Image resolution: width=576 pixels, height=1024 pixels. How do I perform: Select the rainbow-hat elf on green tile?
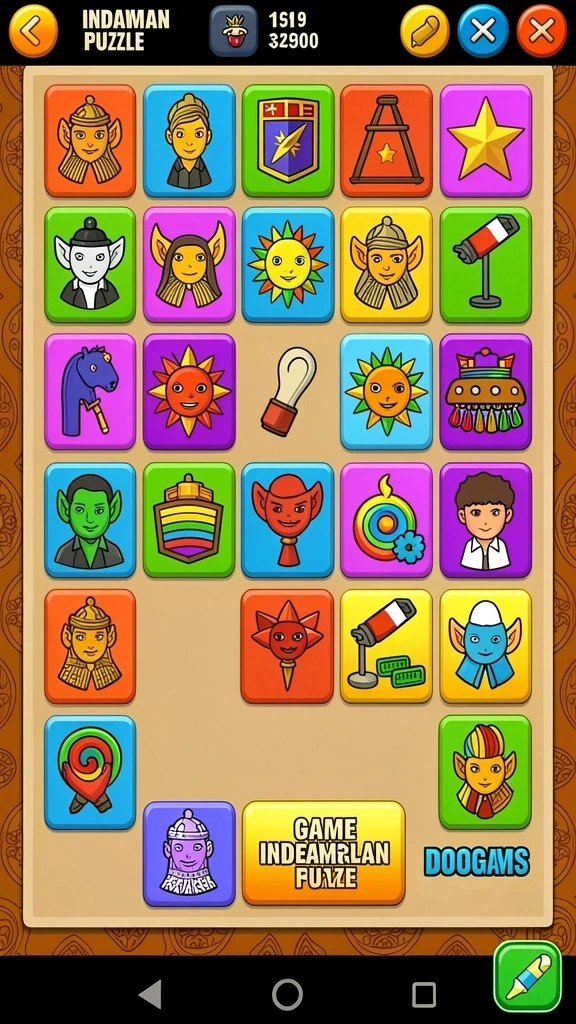pyautogui.click(x=485, y=773)
